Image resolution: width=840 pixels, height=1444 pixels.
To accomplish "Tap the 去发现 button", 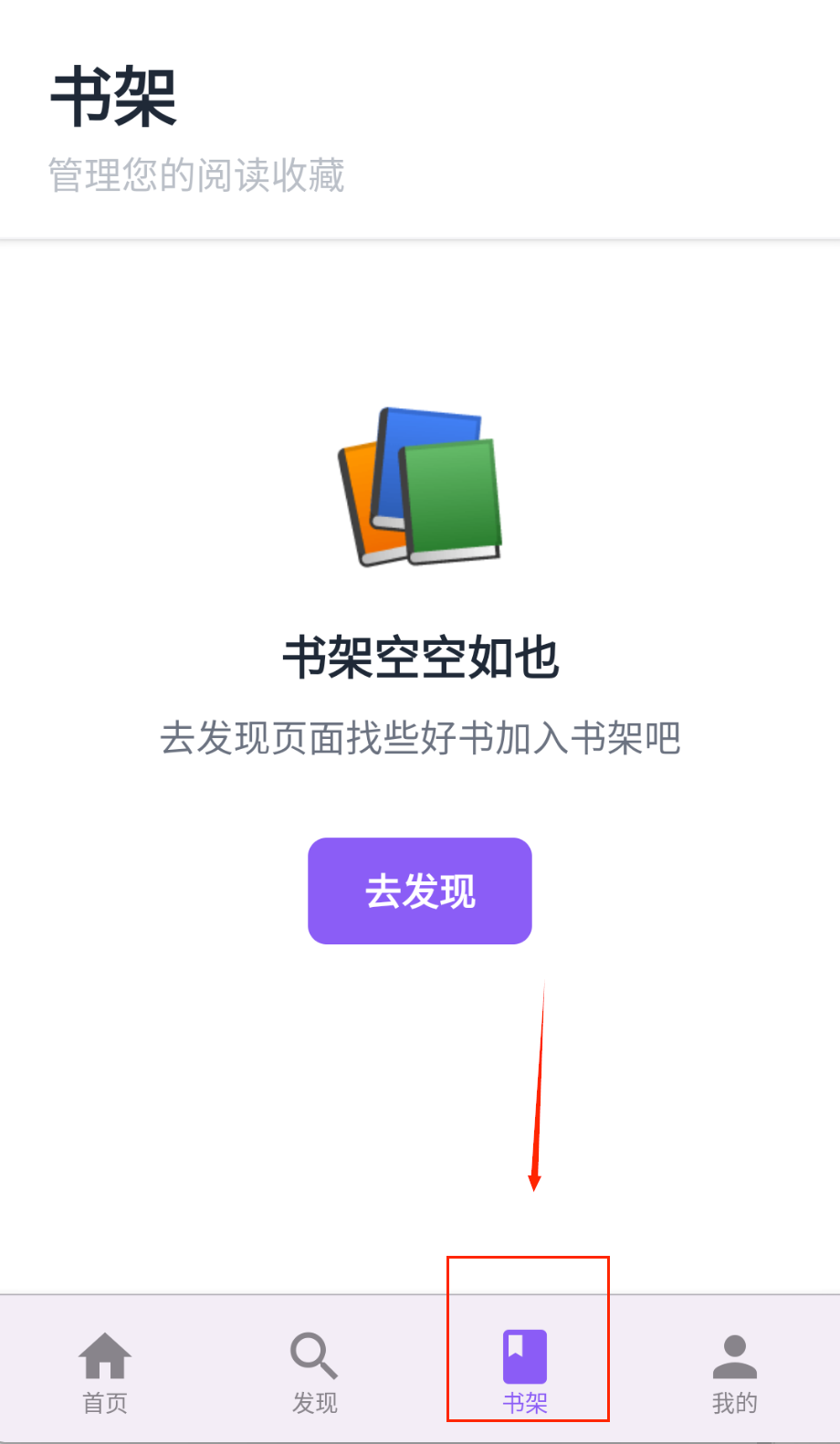I will pos(420,891).
